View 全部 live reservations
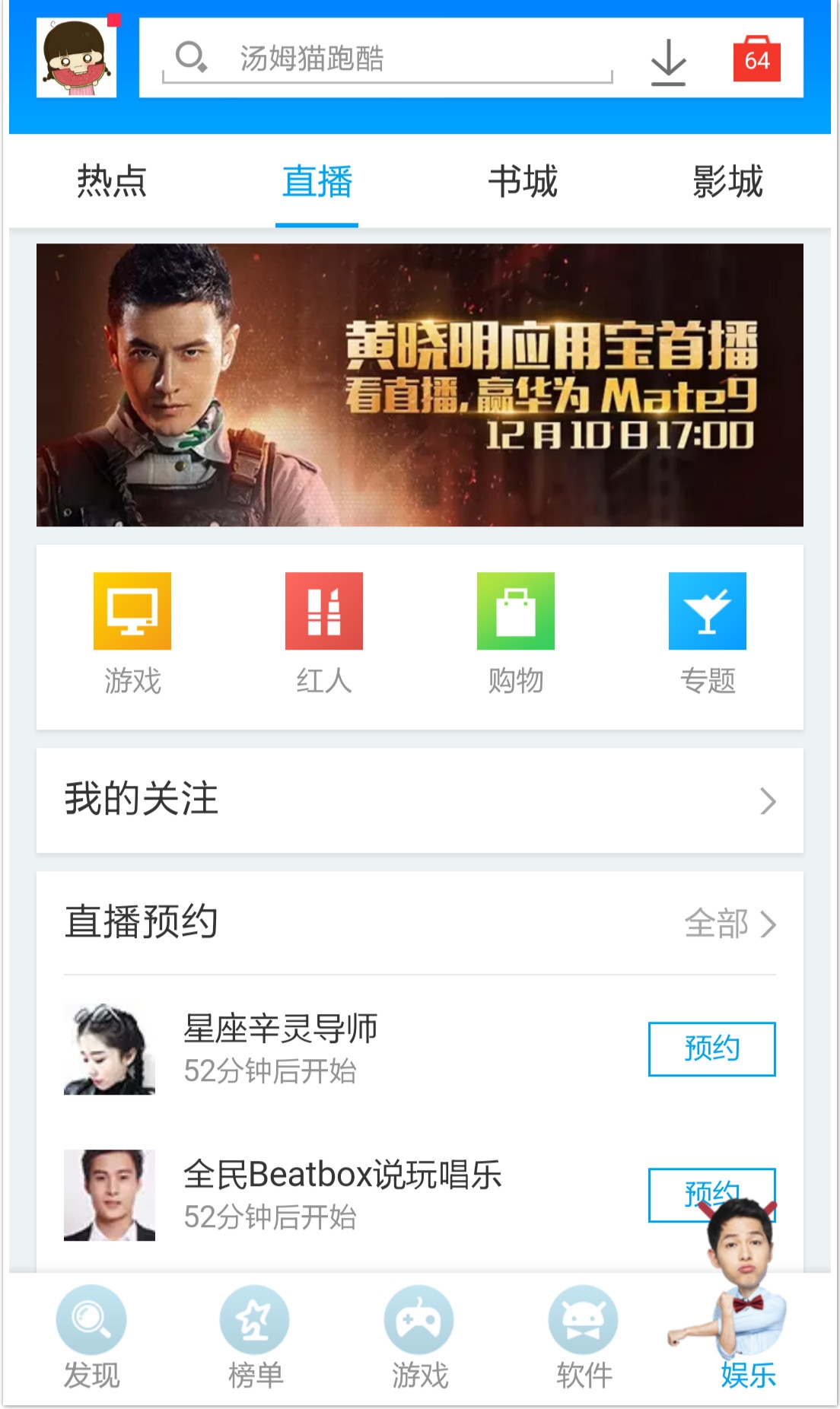Image resolution: width=840 pixels, height=1409 pixels. [729, 924]
